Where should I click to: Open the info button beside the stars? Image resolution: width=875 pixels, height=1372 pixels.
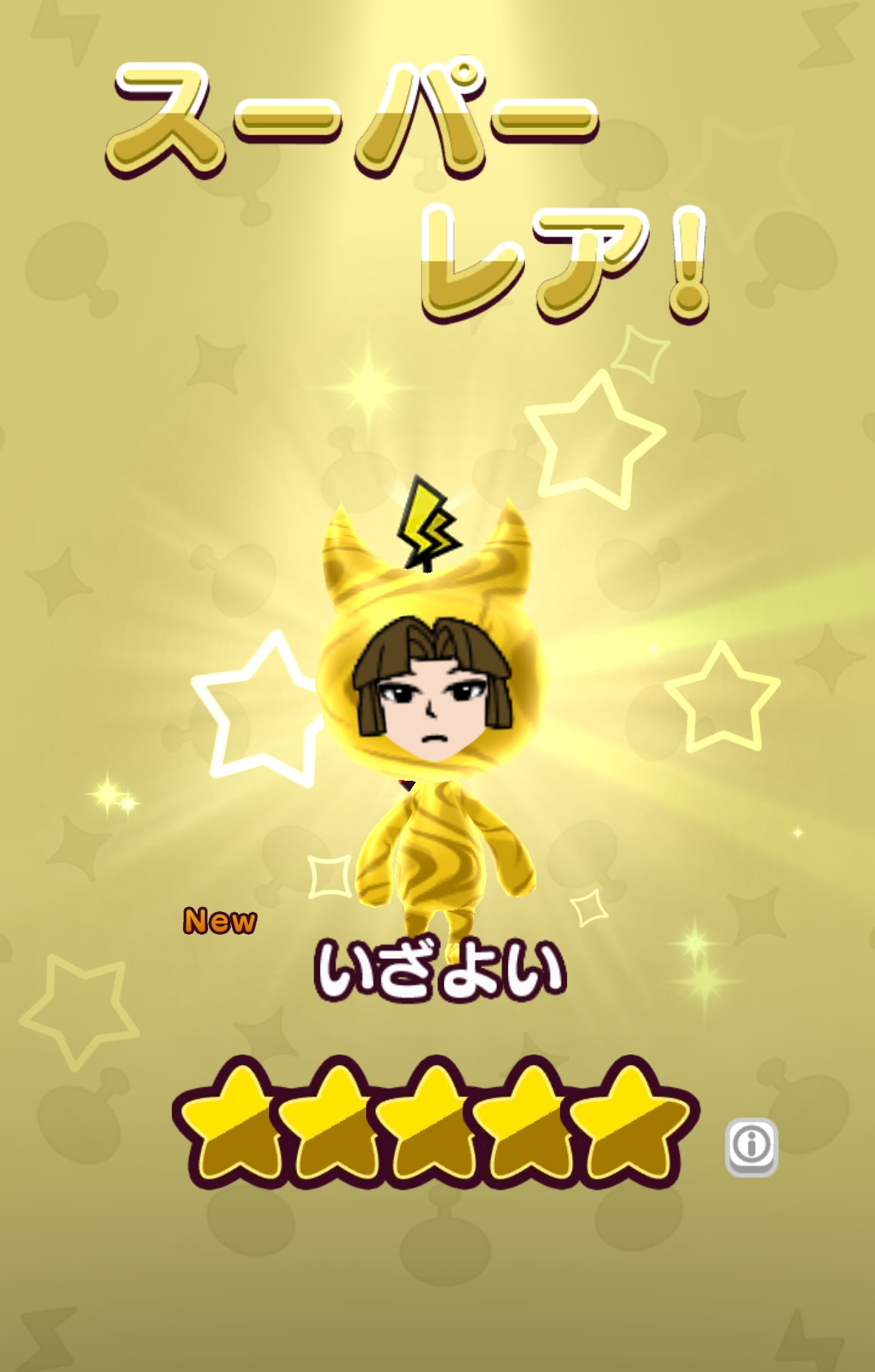(751, 1146)
